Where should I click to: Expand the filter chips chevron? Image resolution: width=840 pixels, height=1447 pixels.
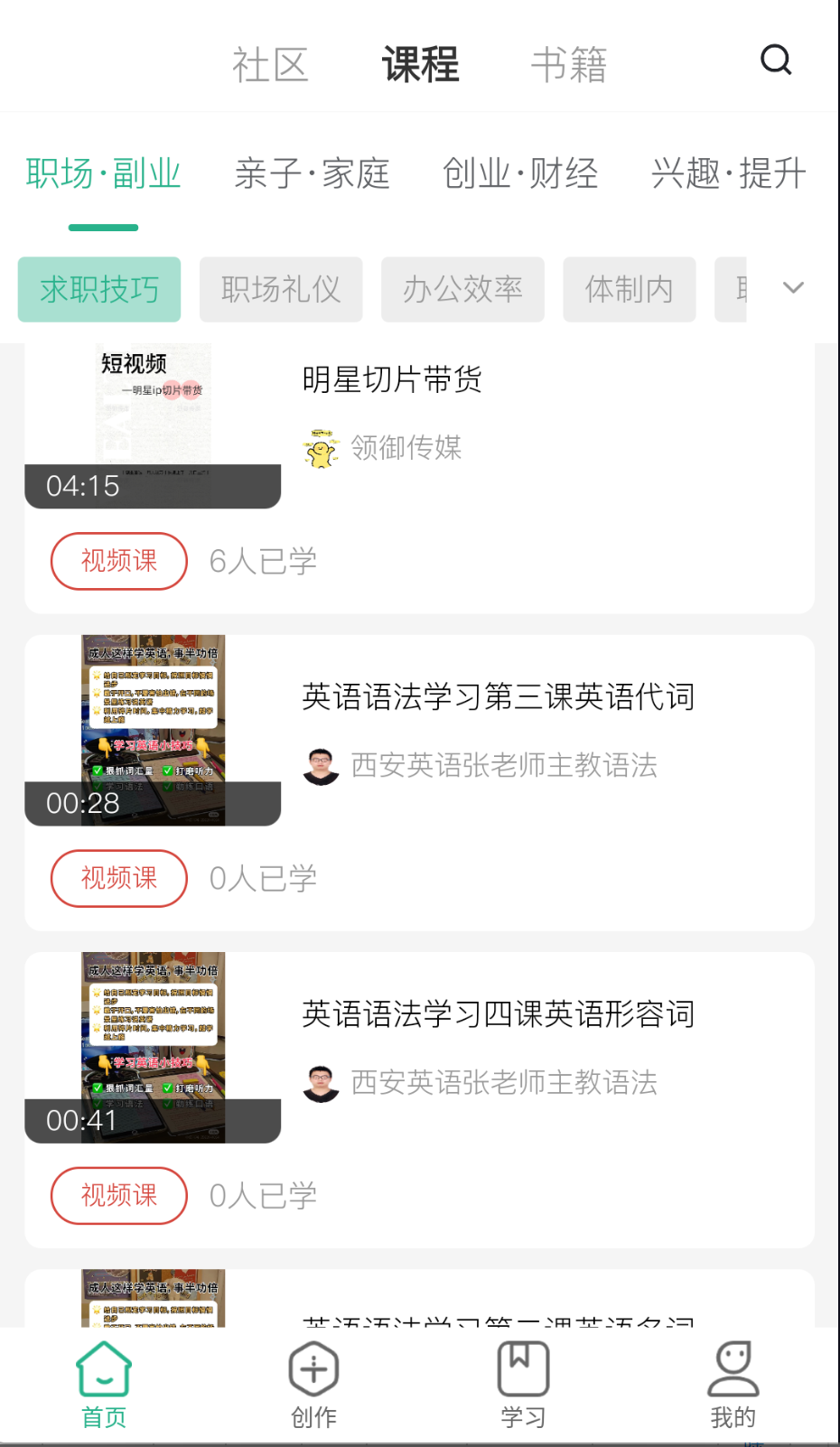[x=792, y=287]
